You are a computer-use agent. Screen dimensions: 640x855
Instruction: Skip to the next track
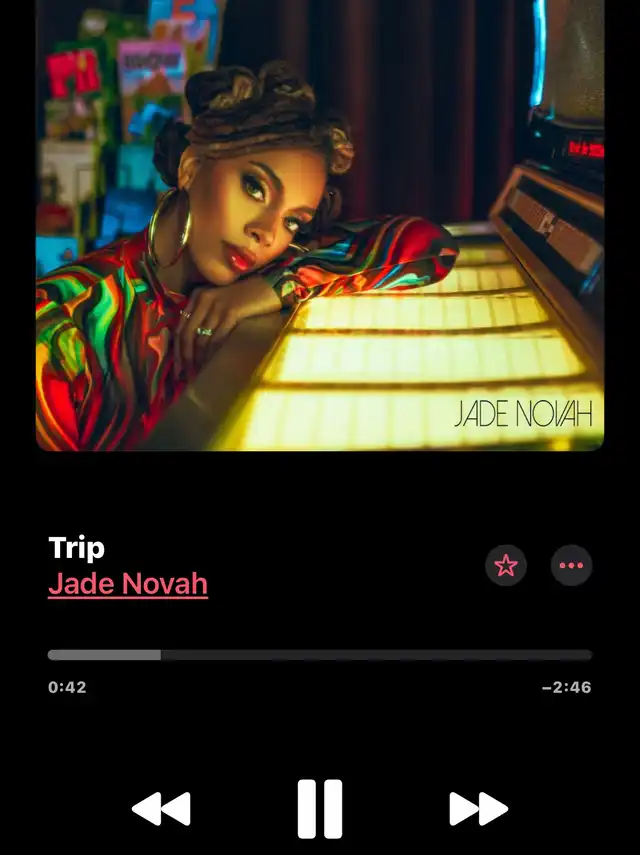pos(478,808)
